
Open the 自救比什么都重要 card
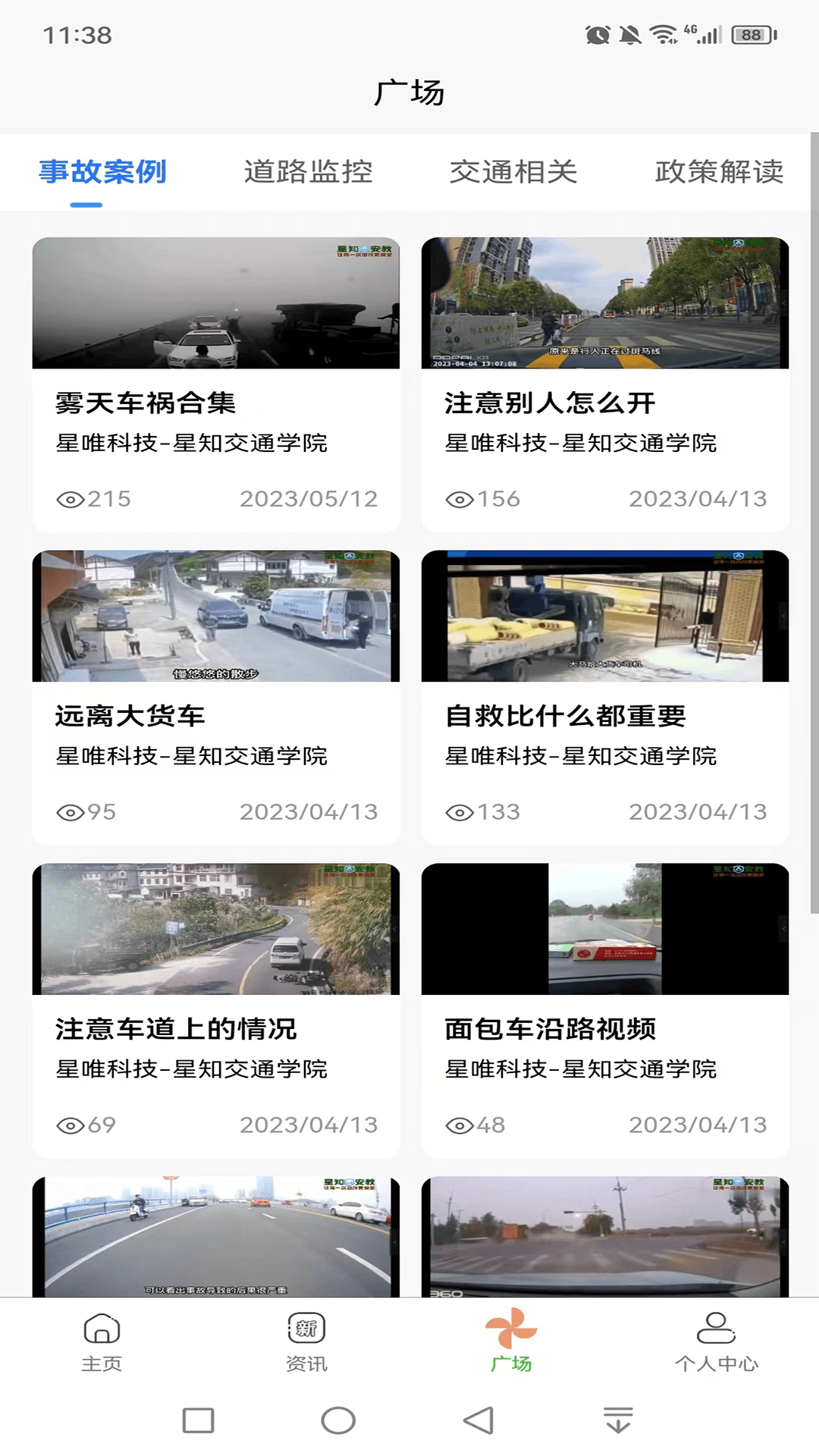click(604, 696)
